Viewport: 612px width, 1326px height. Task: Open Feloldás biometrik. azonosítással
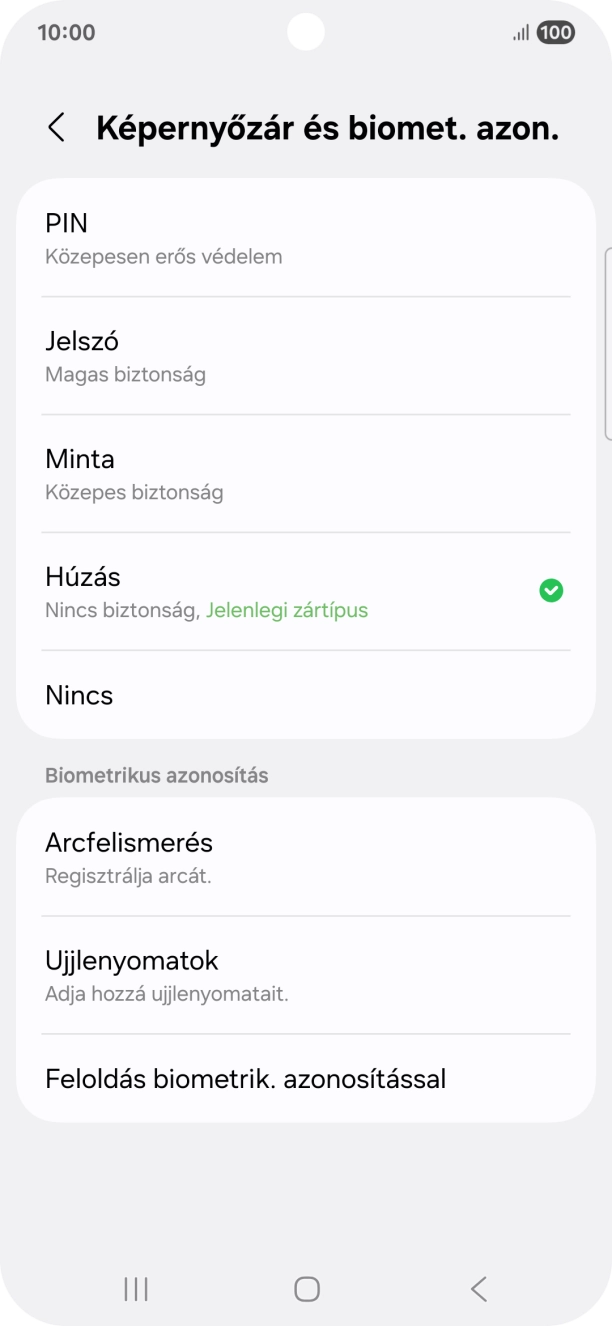point(305,1079)
